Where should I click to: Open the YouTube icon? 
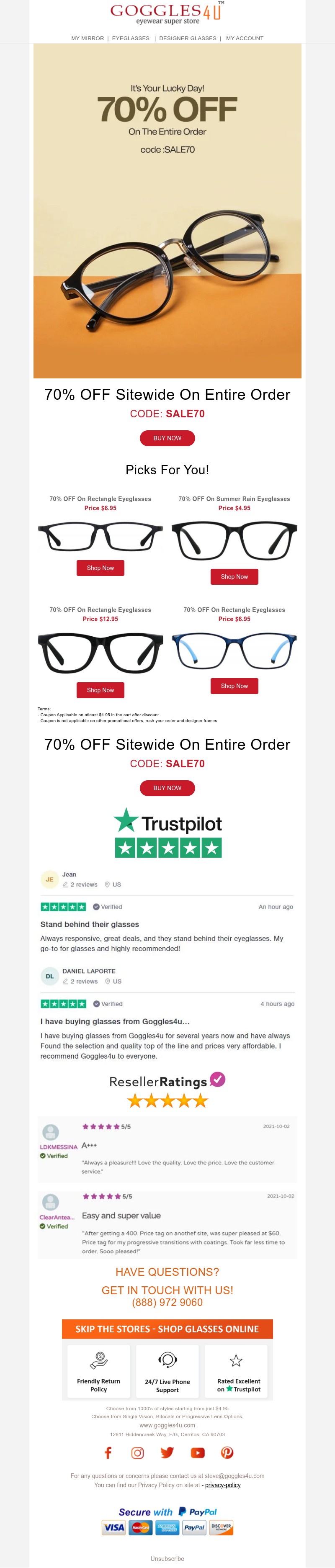point(197,1453)
